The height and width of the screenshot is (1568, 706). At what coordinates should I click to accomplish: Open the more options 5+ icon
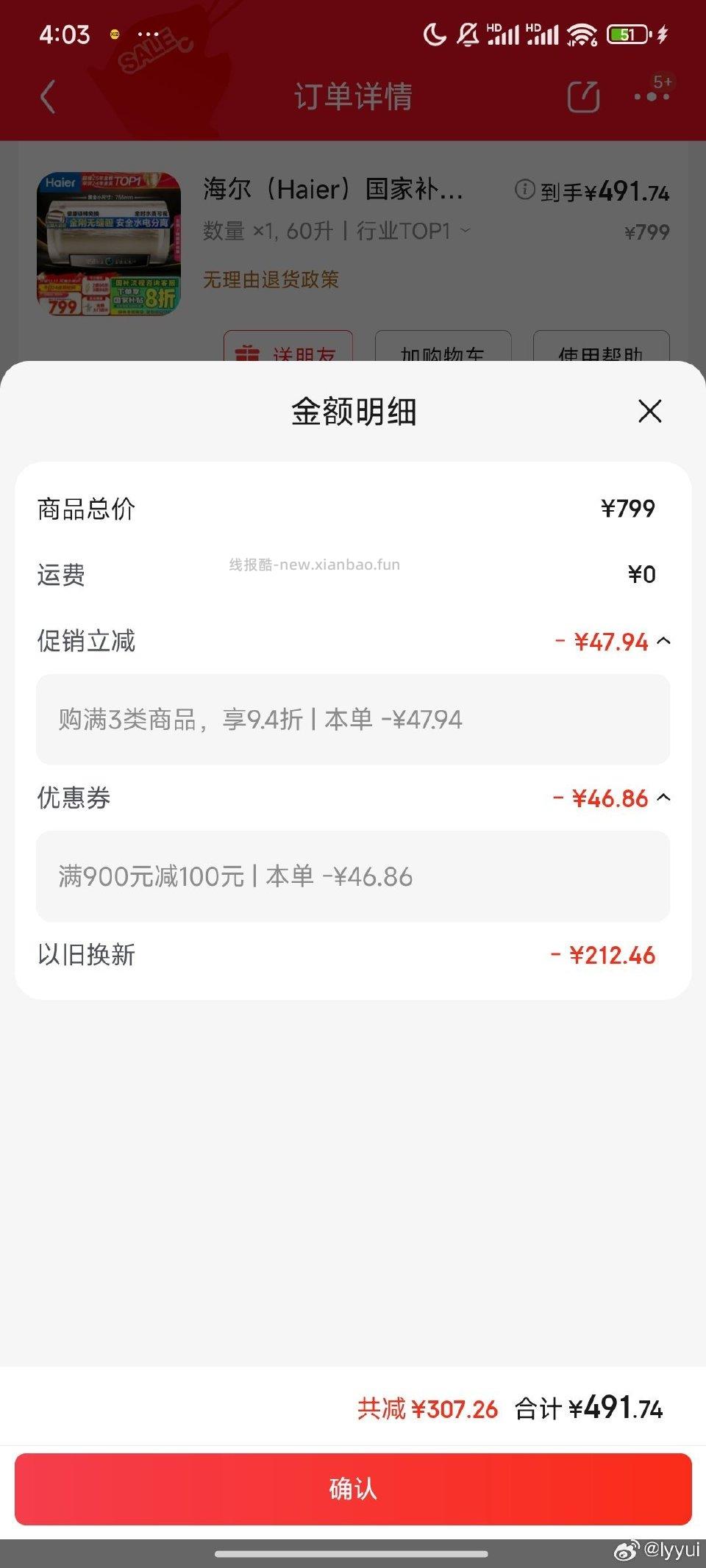(x=652, y=96)
